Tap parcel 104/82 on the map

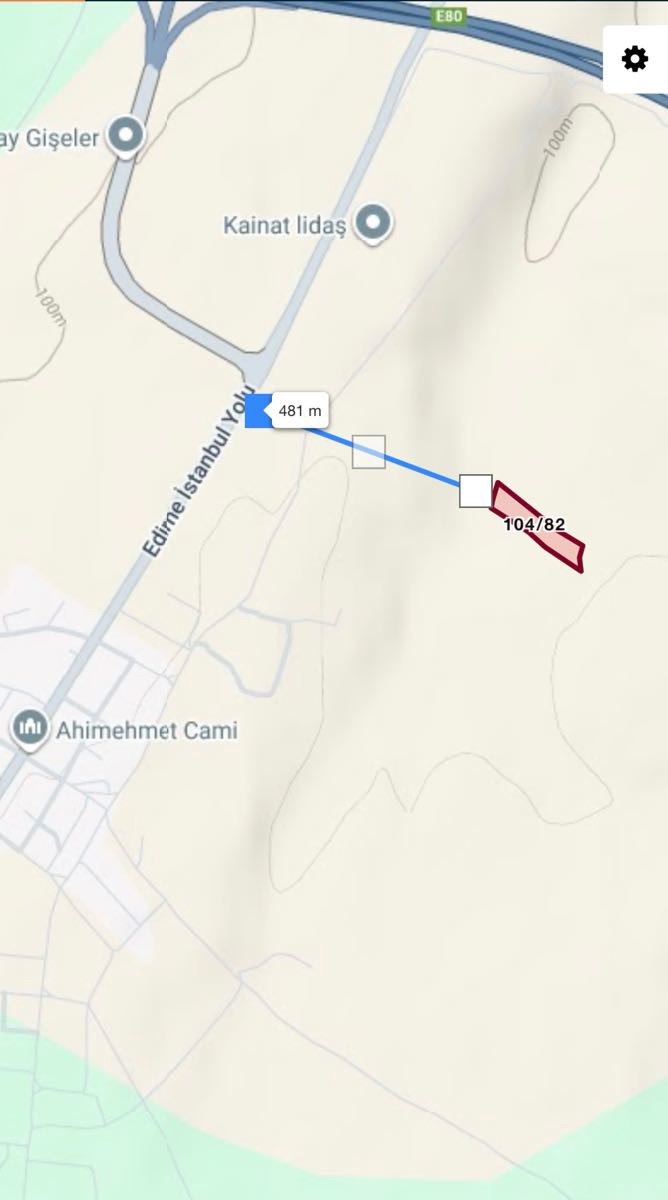click(x=538, y=528)
